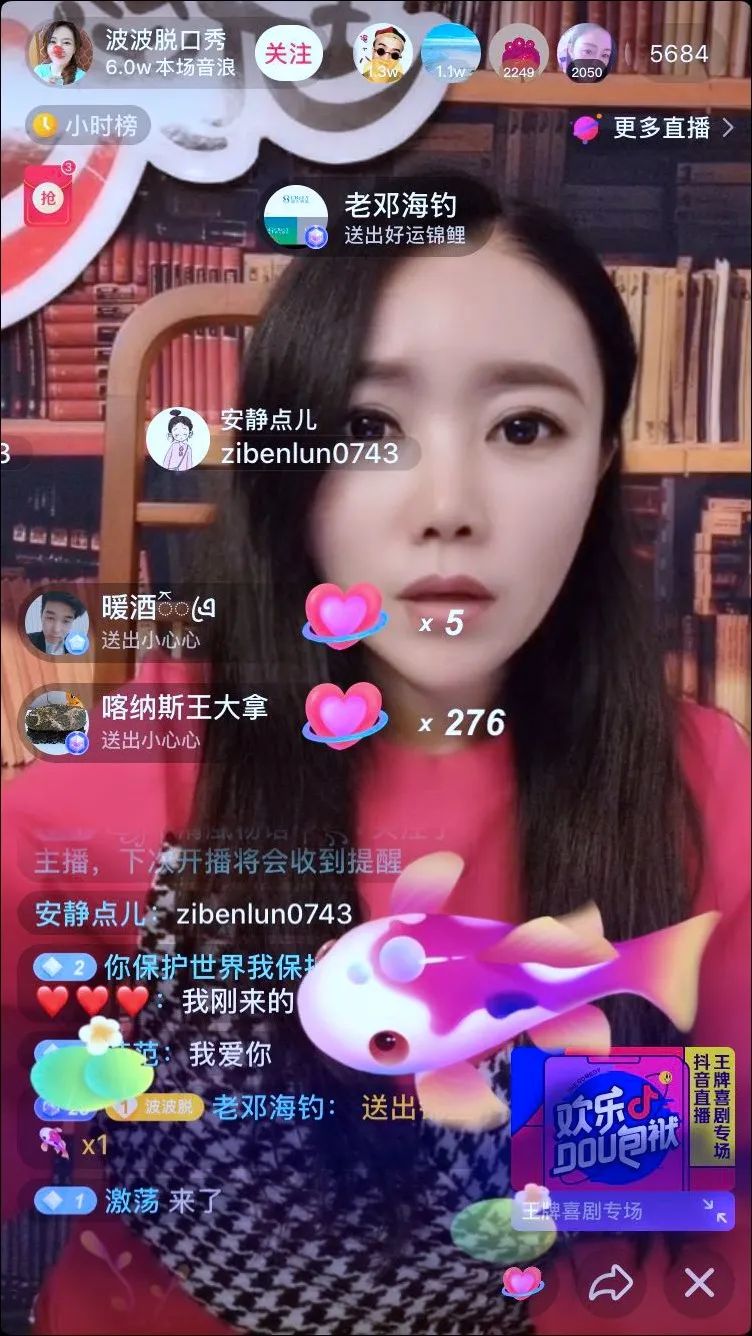This screenshot has width=752, height=1336.
Task: Close the livestream with the X
Action: tap(699, 1281)
